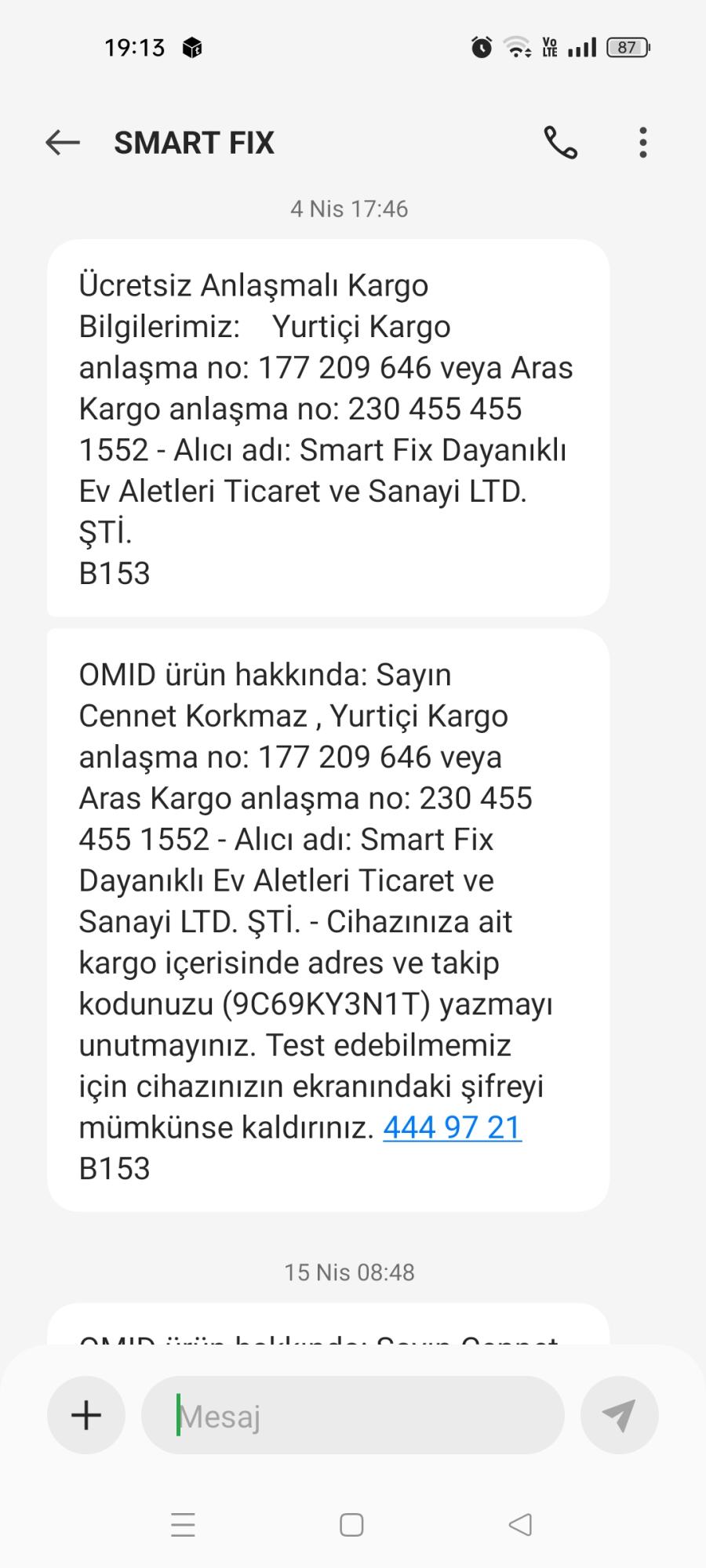Call the 444 97 21 phone link
The height and width of the screenshot is (1568, 706).
452,1127
